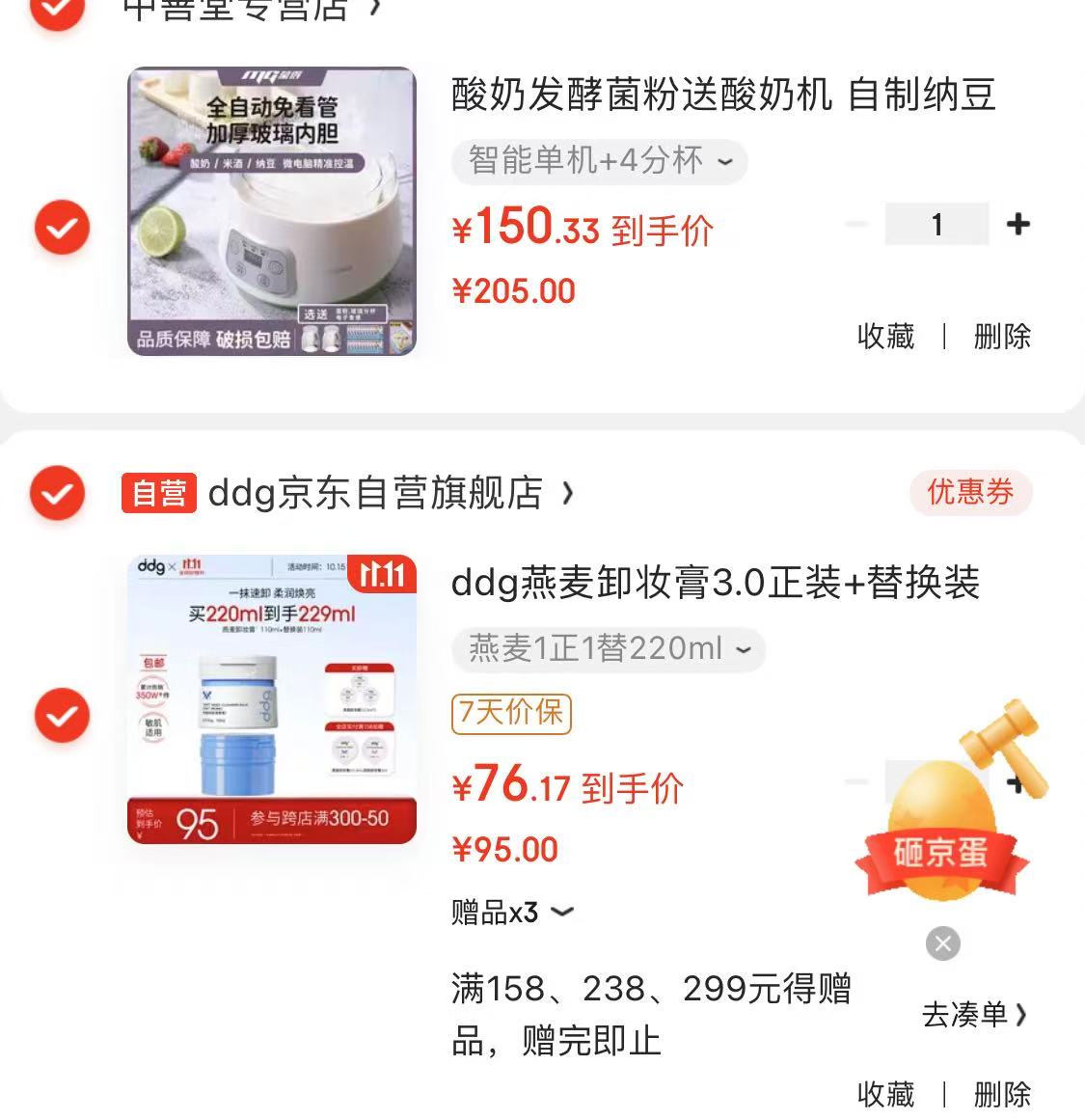Go to 去凑单 to add more items
The height and width of the screenshot is (1120, 1085).
point(974,1015)
